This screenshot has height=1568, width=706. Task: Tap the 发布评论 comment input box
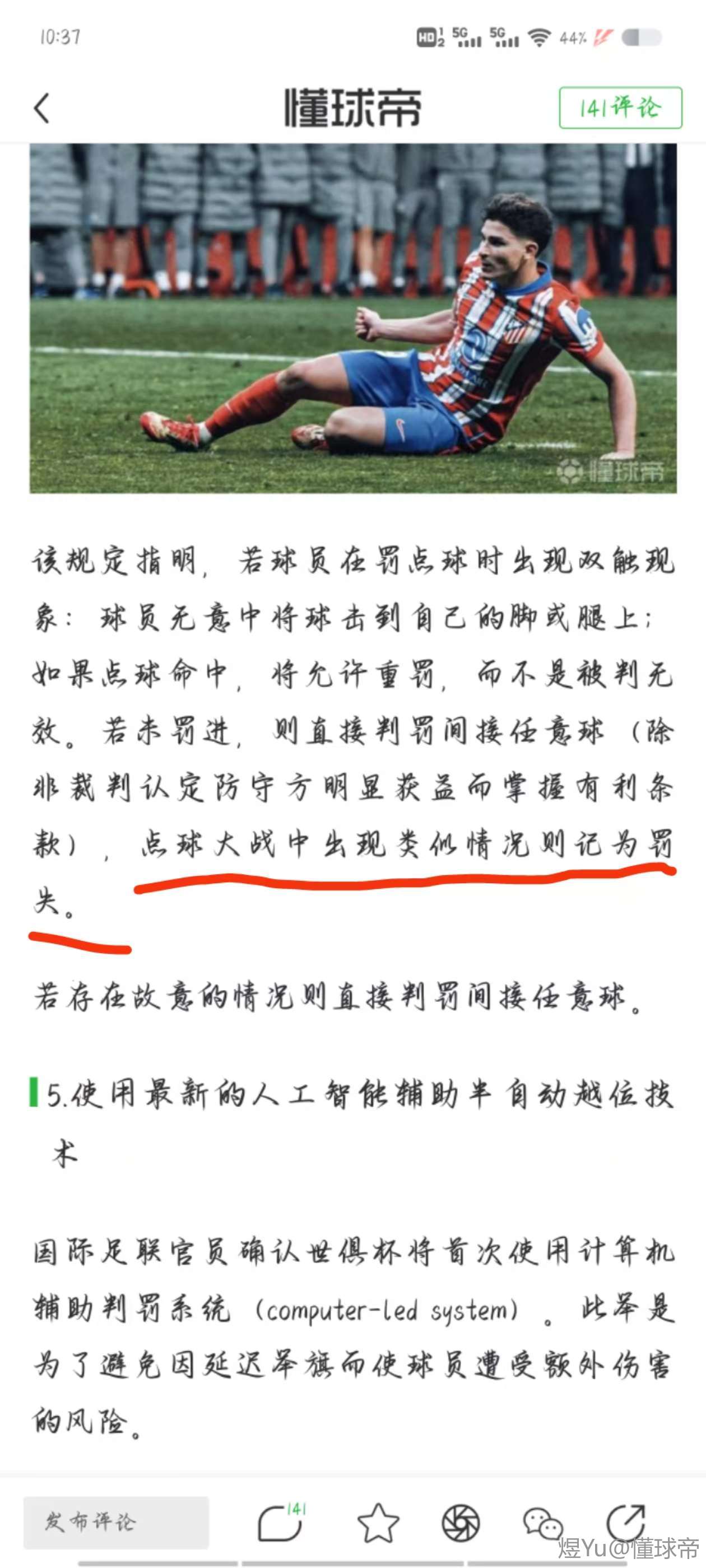[x=116, y=1522]
